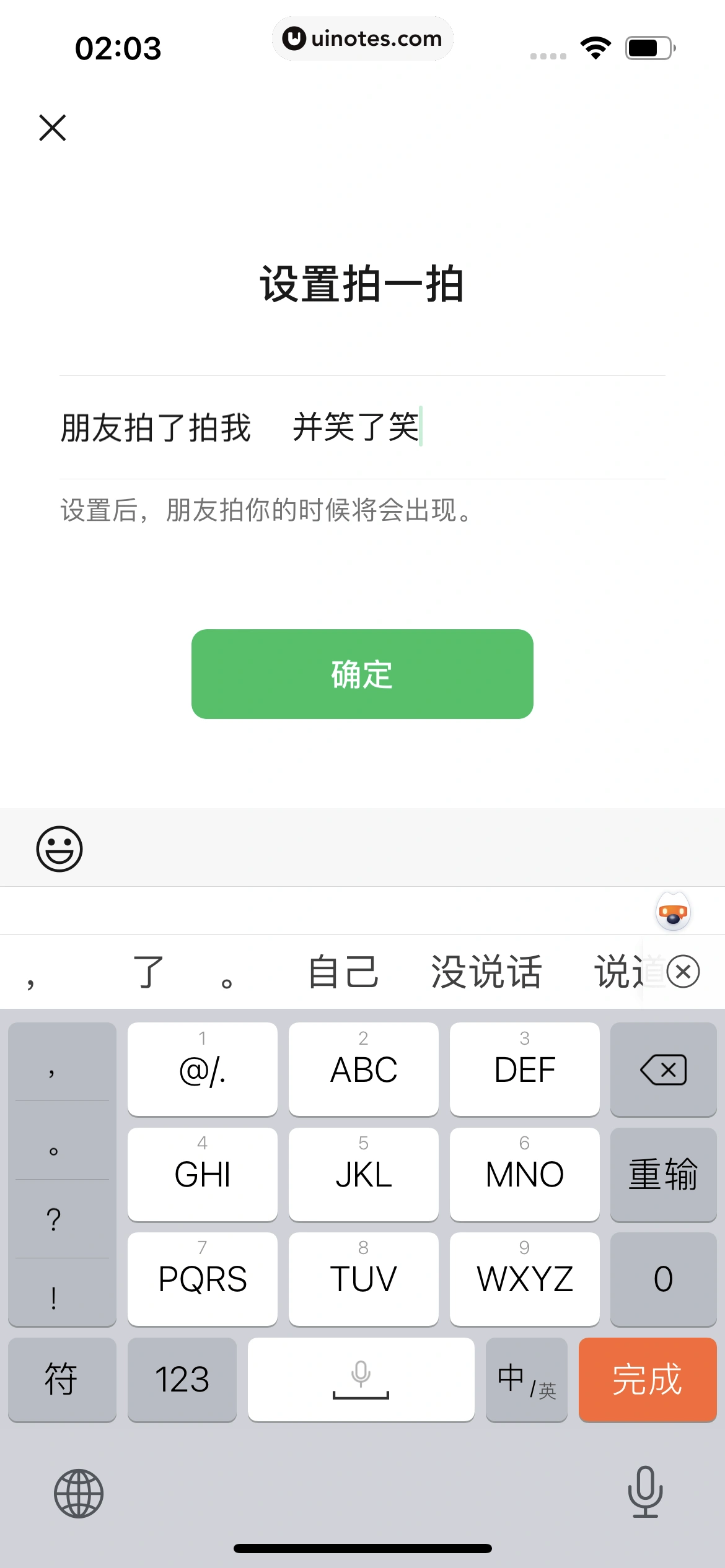The height and width of the screenshot is (1568, 725).
Task: Tap the 9 WXYZ key
Action: (524, 1279)
